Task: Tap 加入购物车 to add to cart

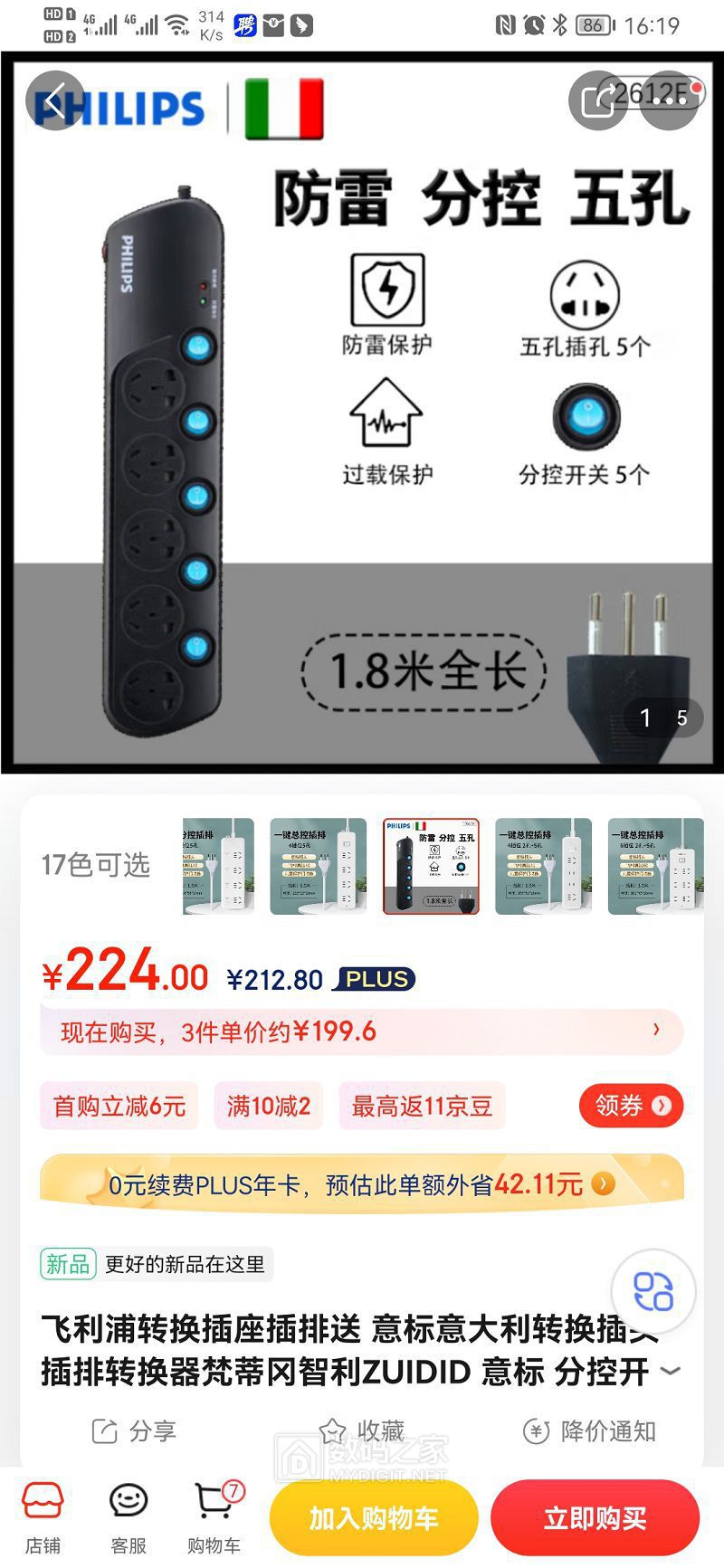Action: 374,1518
